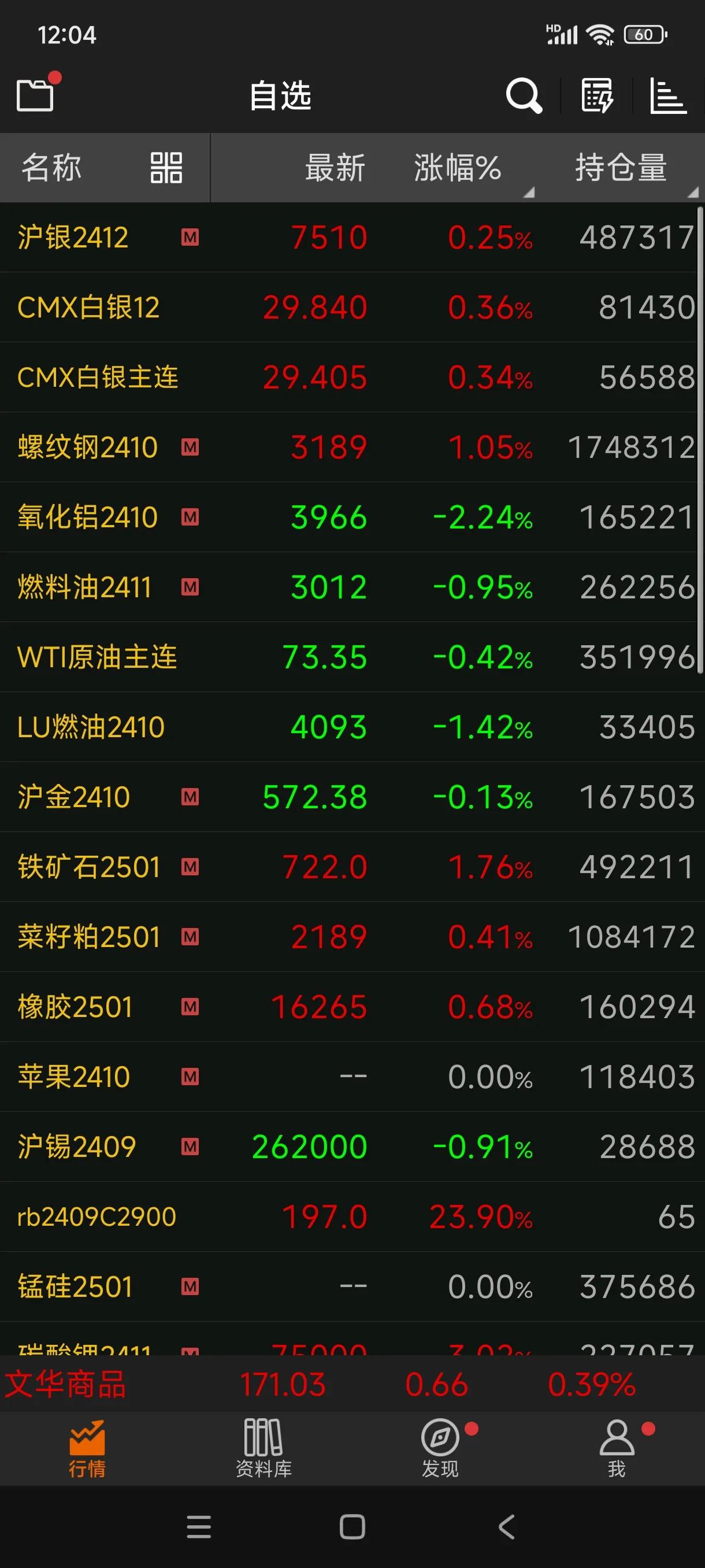Open the watchlist folder icon with red badge

(35, 94)
